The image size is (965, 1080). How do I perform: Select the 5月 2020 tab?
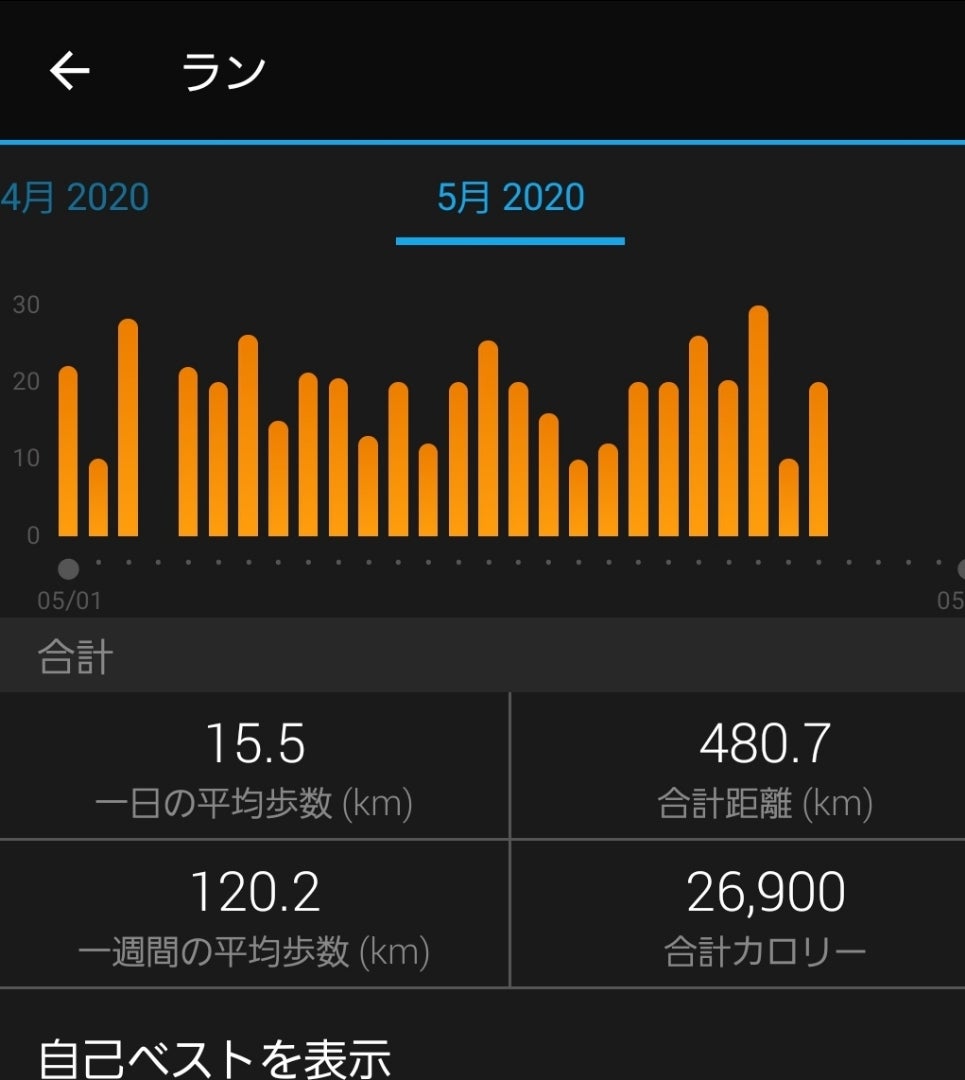[510, 197]
